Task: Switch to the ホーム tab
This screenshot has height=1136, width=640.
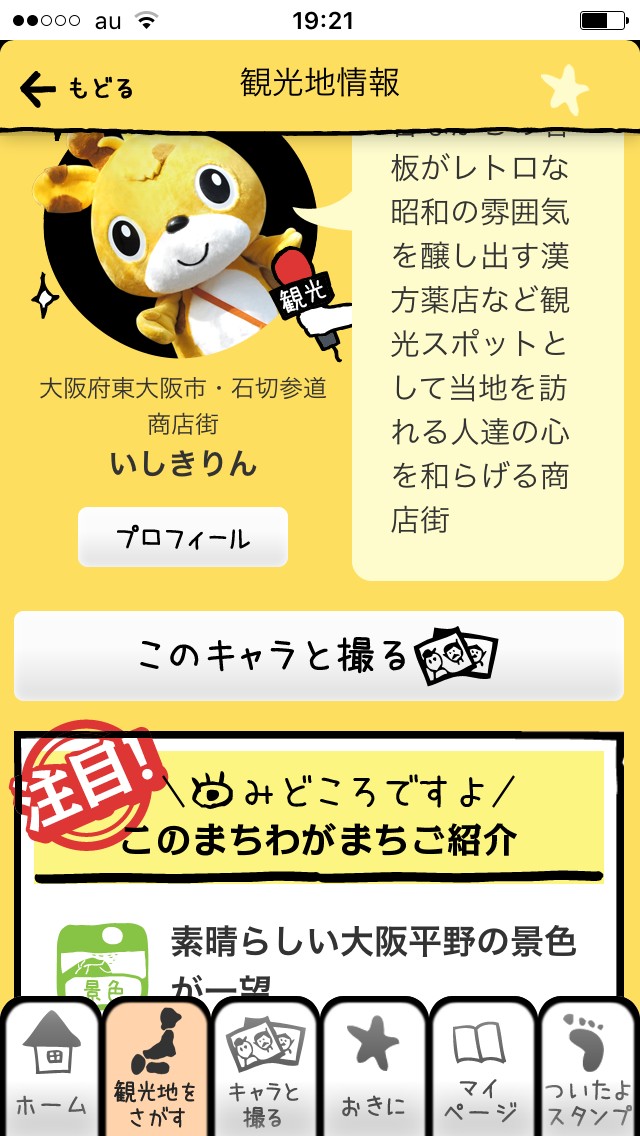Action: pos(51,1067)
